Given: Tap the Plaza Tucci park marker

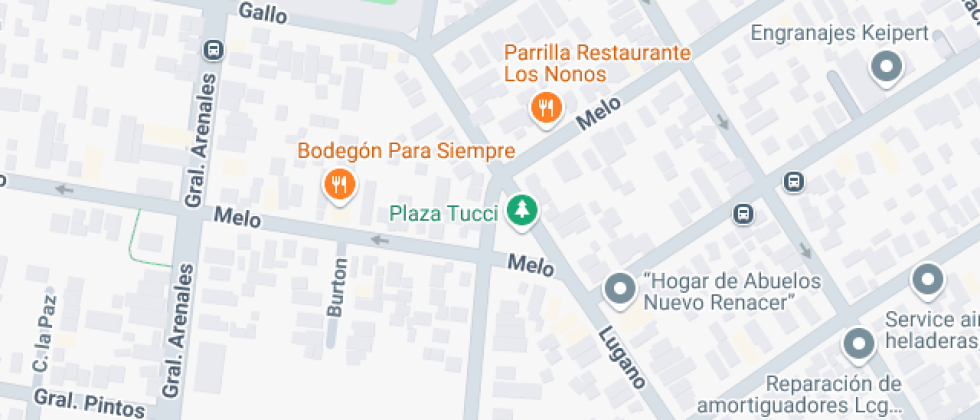Looking at the screenshot, I should click(x=522, y=211).
